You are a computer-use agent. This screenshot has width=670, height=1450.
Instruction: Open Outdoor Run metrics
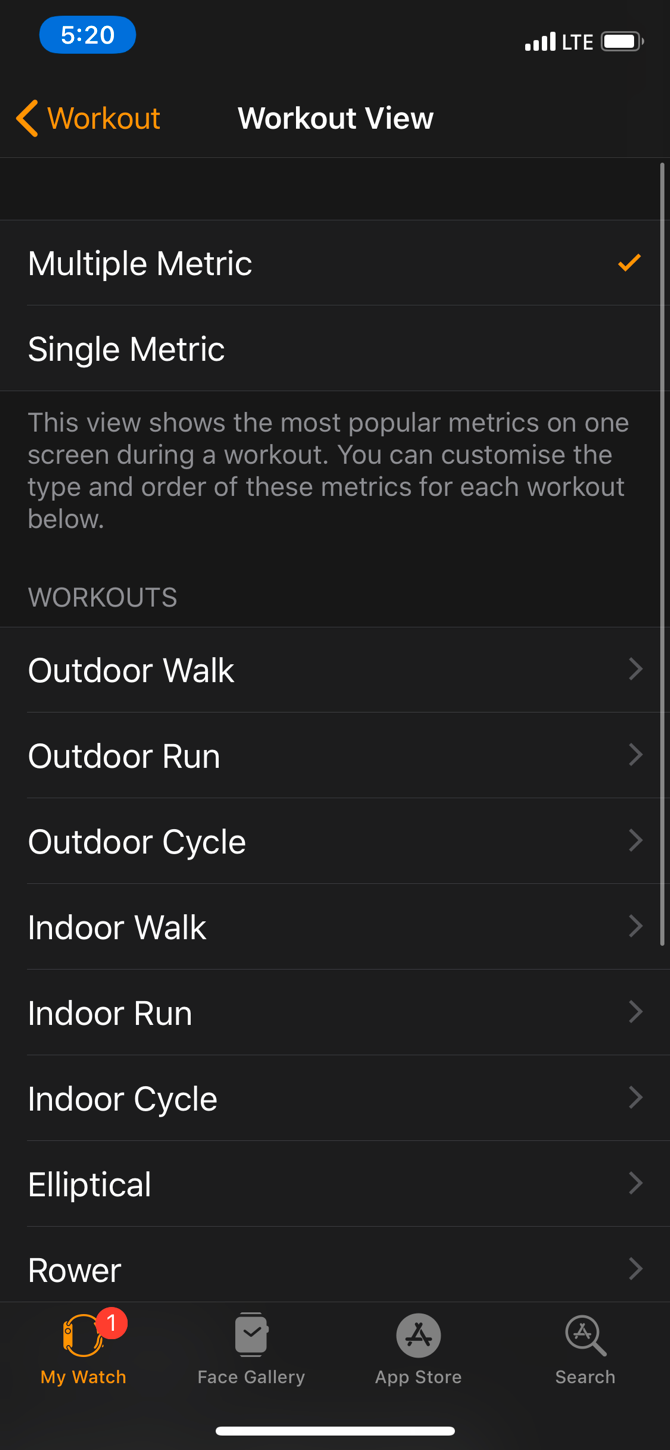point(335,756)
